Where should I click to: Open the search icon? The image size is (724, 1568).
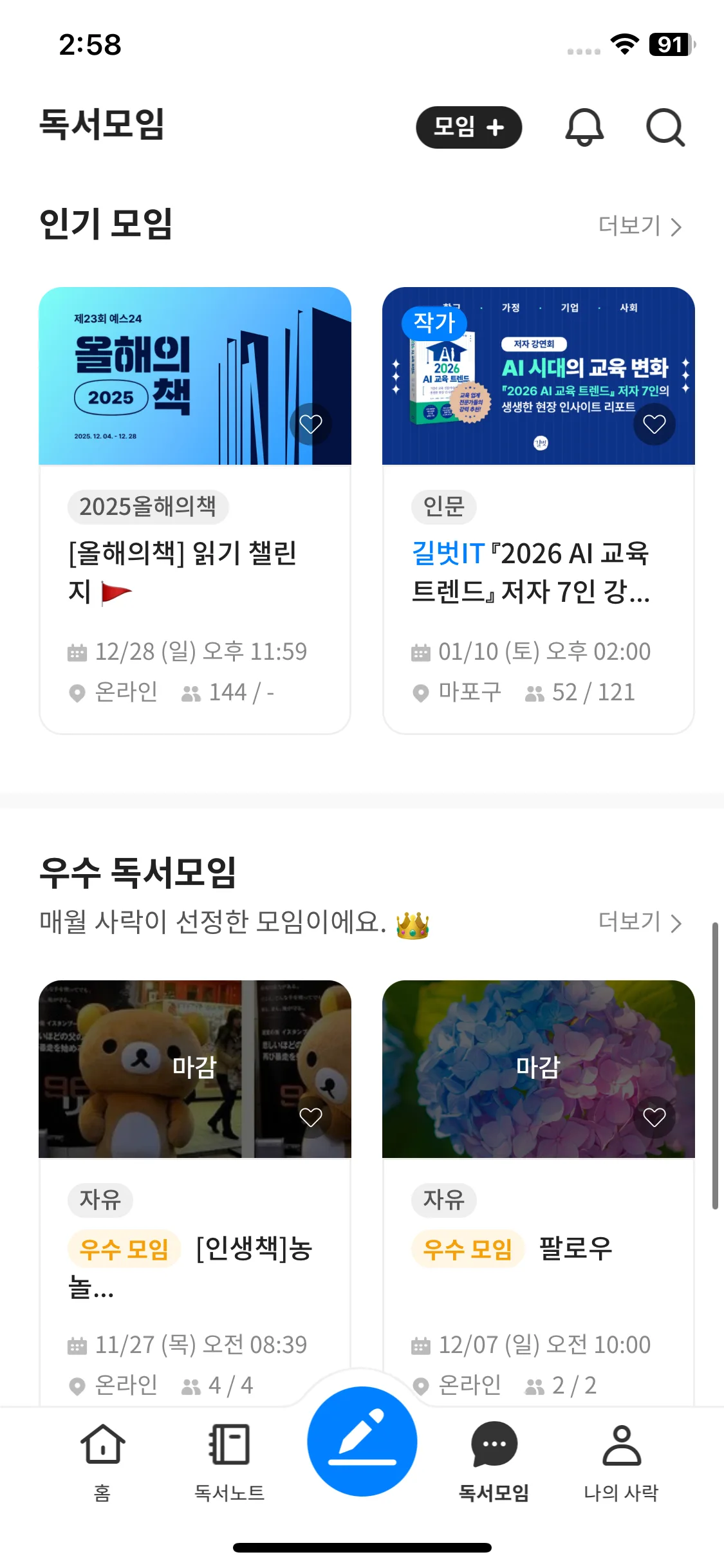[x=665, y=127]
